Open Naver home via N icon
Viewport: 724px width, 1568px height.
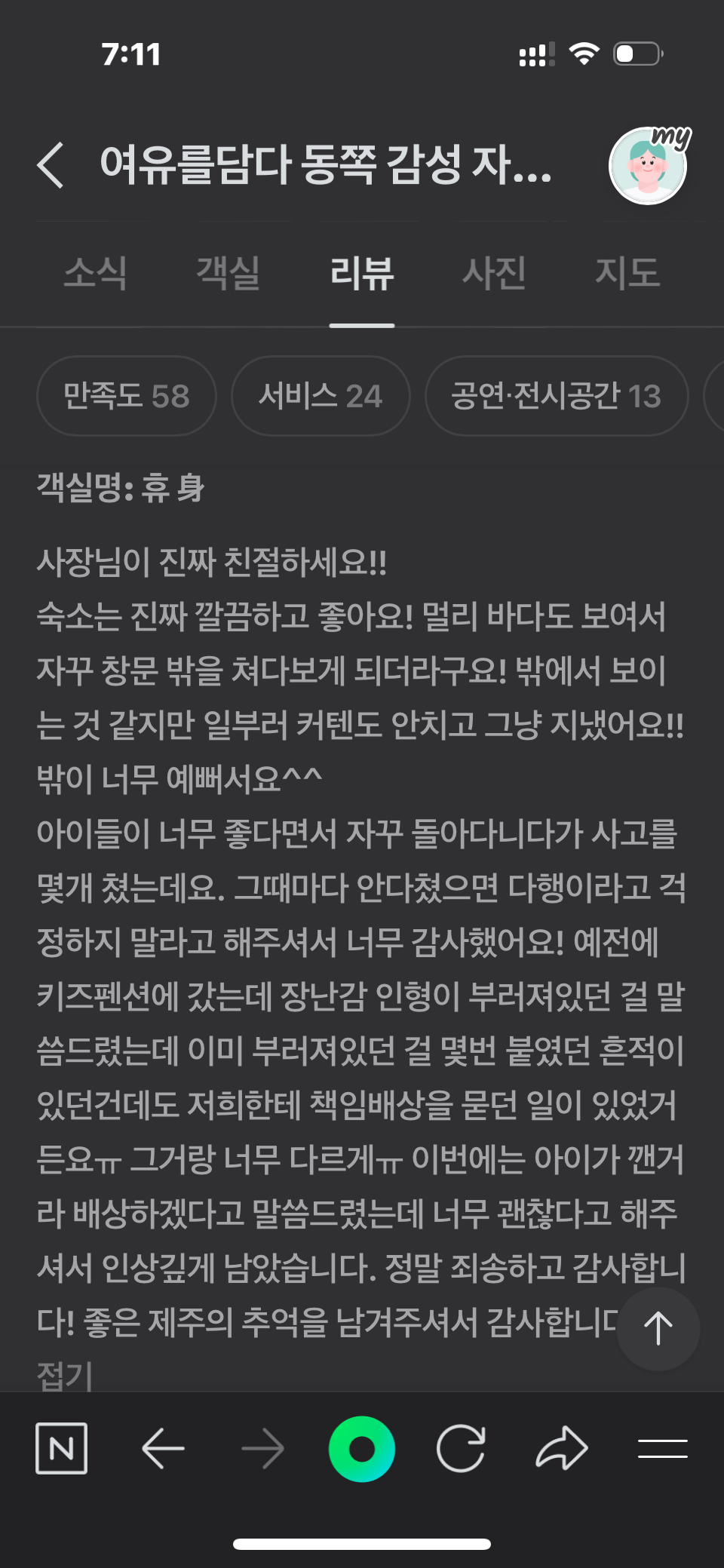62,1448
